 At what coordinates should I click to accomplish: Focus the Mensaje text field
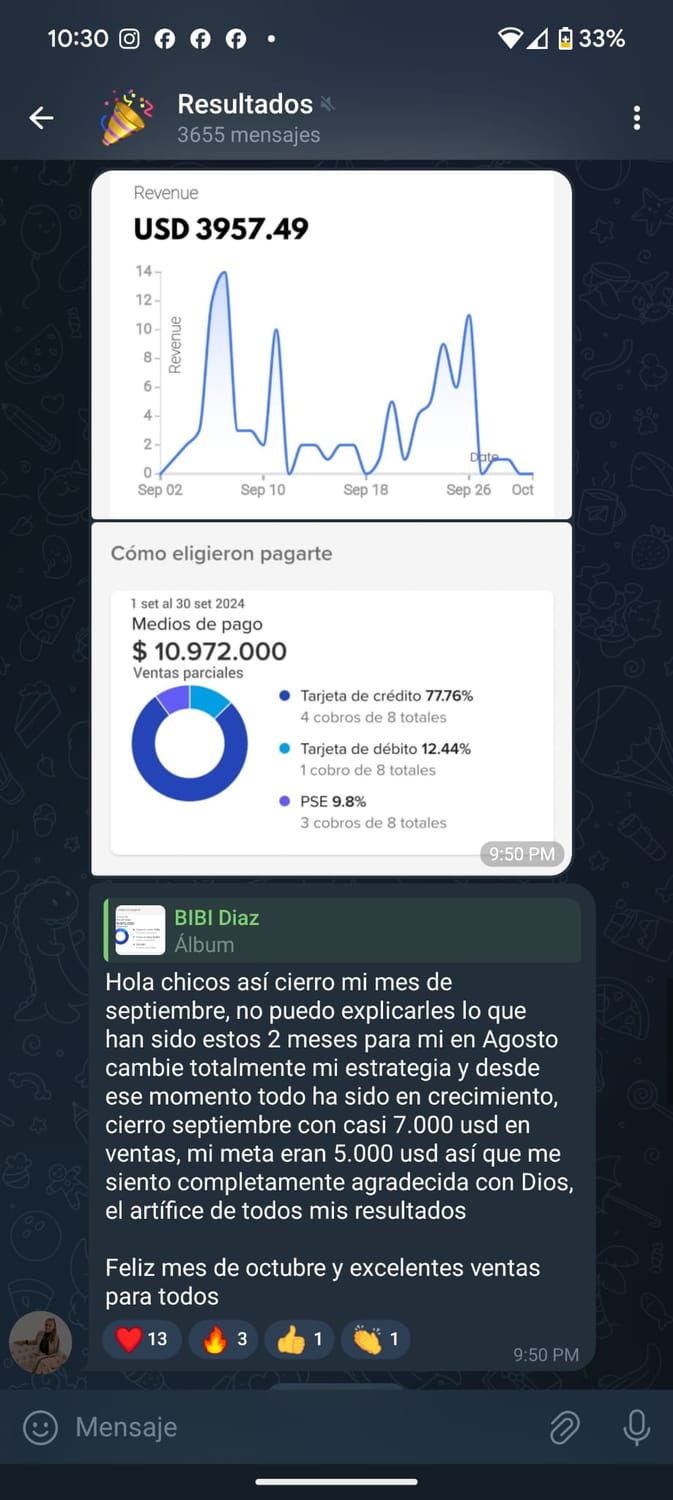(x=300, y=1427)
